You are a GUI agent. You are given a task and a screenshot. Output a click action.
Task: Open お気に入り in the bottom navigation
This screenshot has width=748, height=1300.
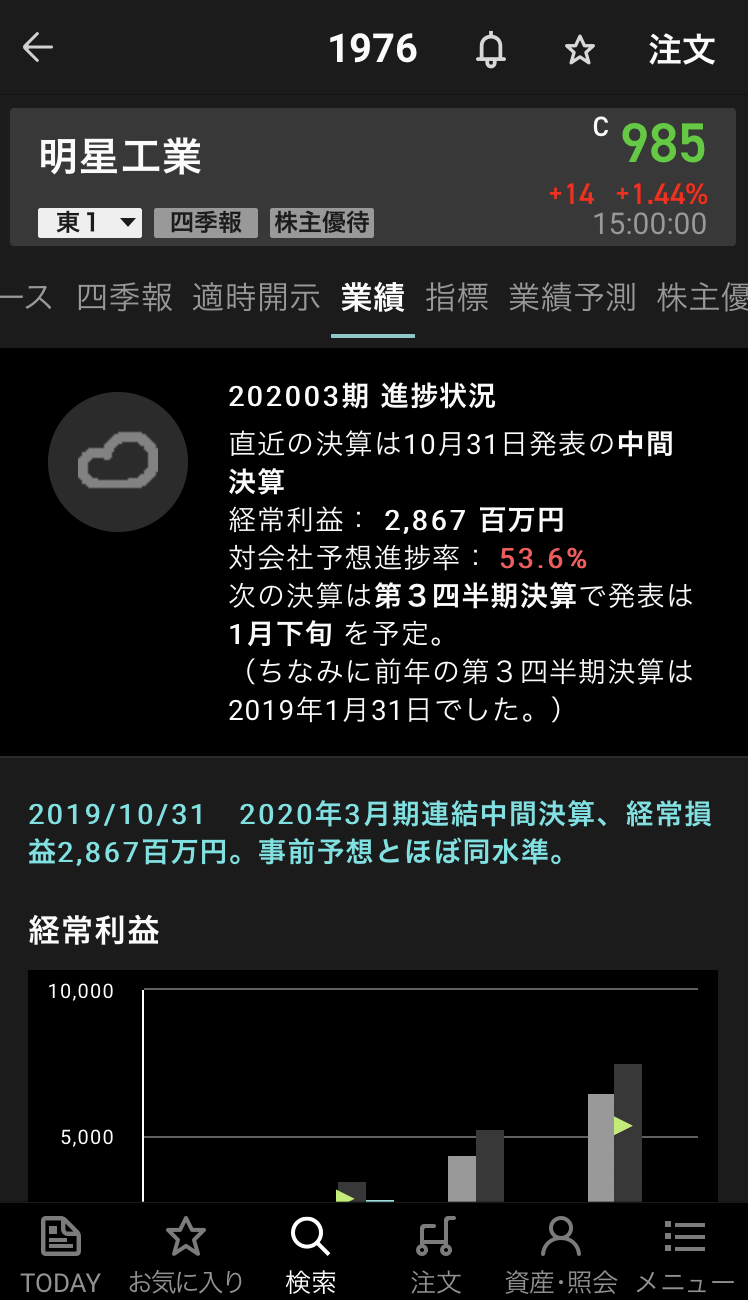tap(186, 1253)
